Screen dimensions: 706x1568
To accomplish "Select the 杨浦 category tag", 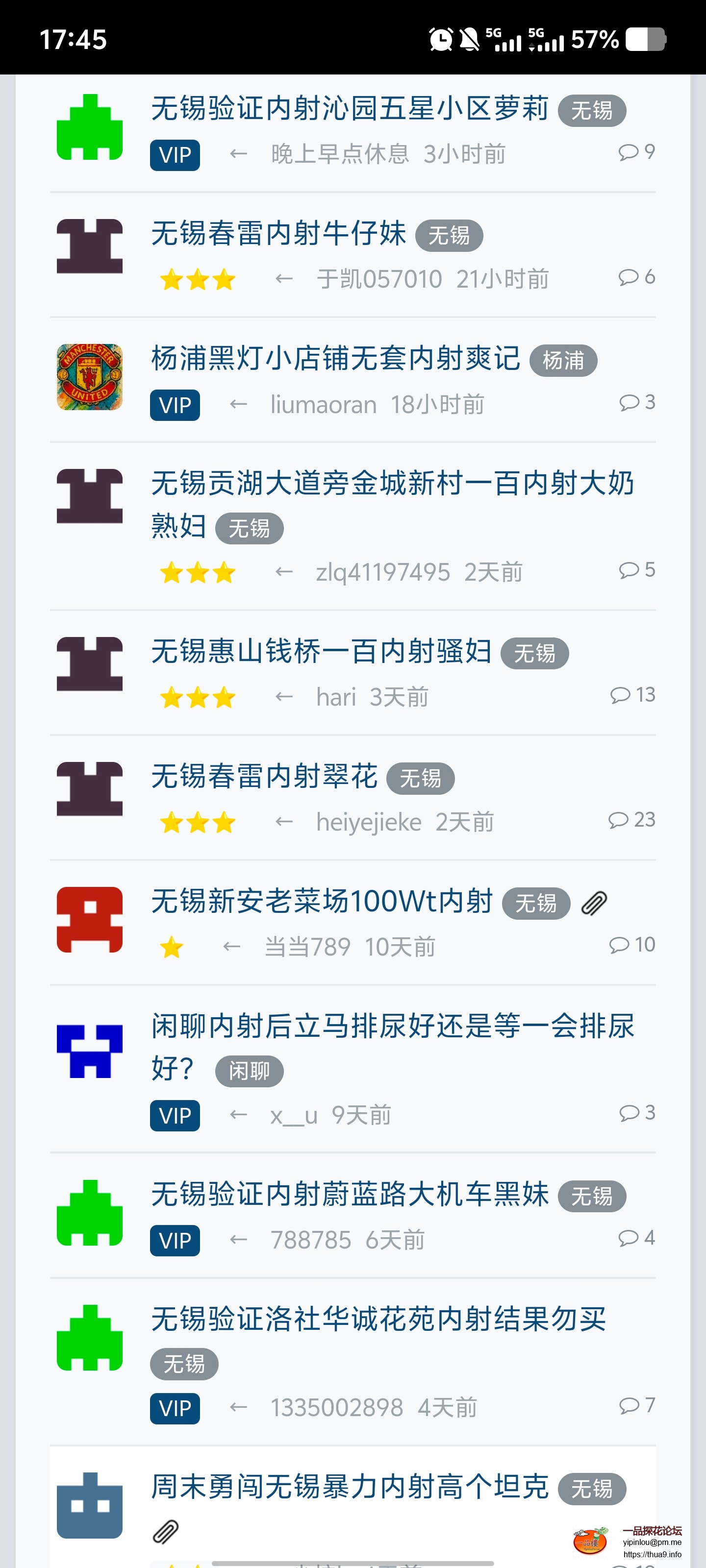I will click(x=563, y=360).
